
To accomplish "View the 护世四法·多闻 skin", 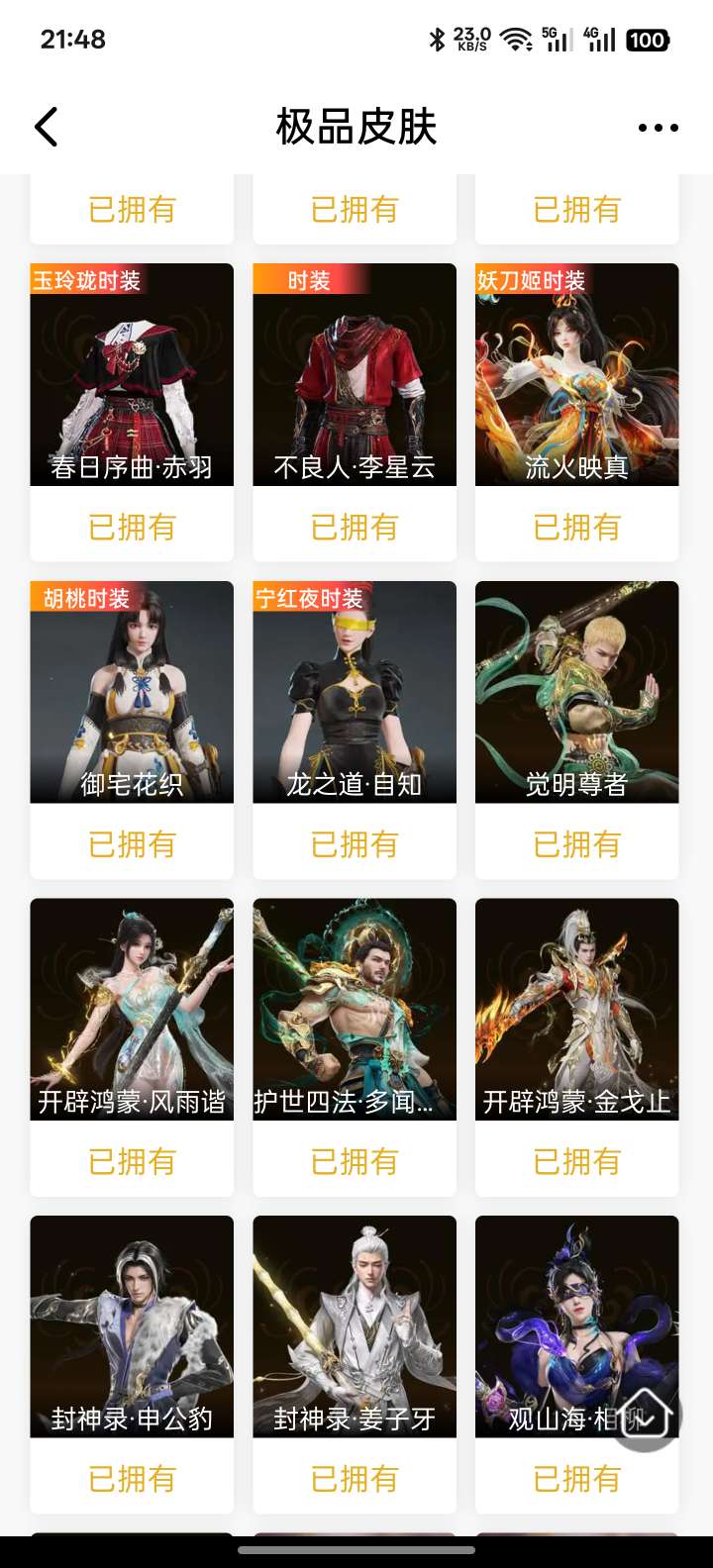I will pos(355,1010).
